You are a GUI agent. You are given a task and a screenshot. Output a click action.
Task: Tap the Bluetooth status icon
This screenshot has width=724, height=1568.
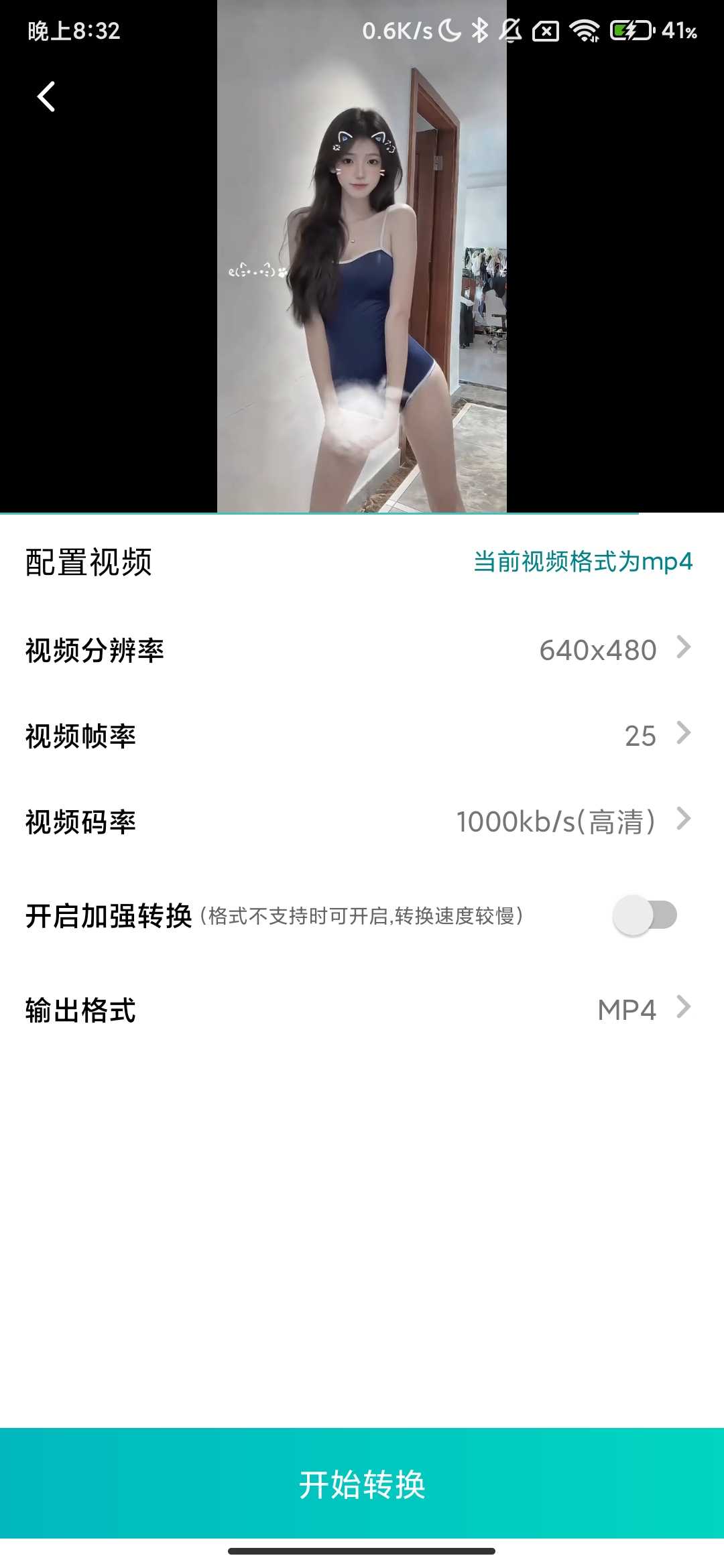tap(481, 31)
